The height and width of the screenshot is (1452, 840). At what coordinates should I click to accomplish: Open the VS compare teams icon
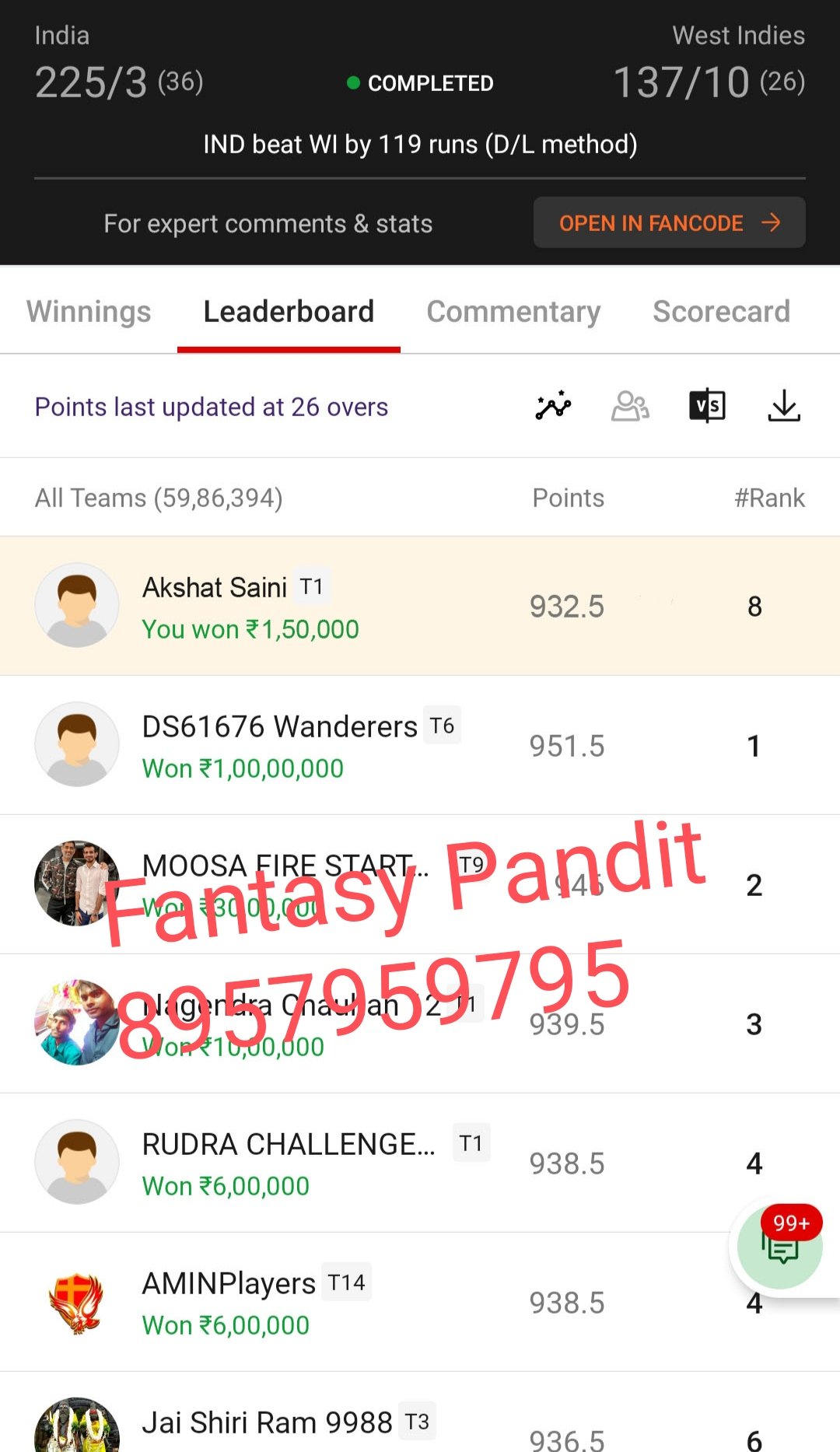707,406
